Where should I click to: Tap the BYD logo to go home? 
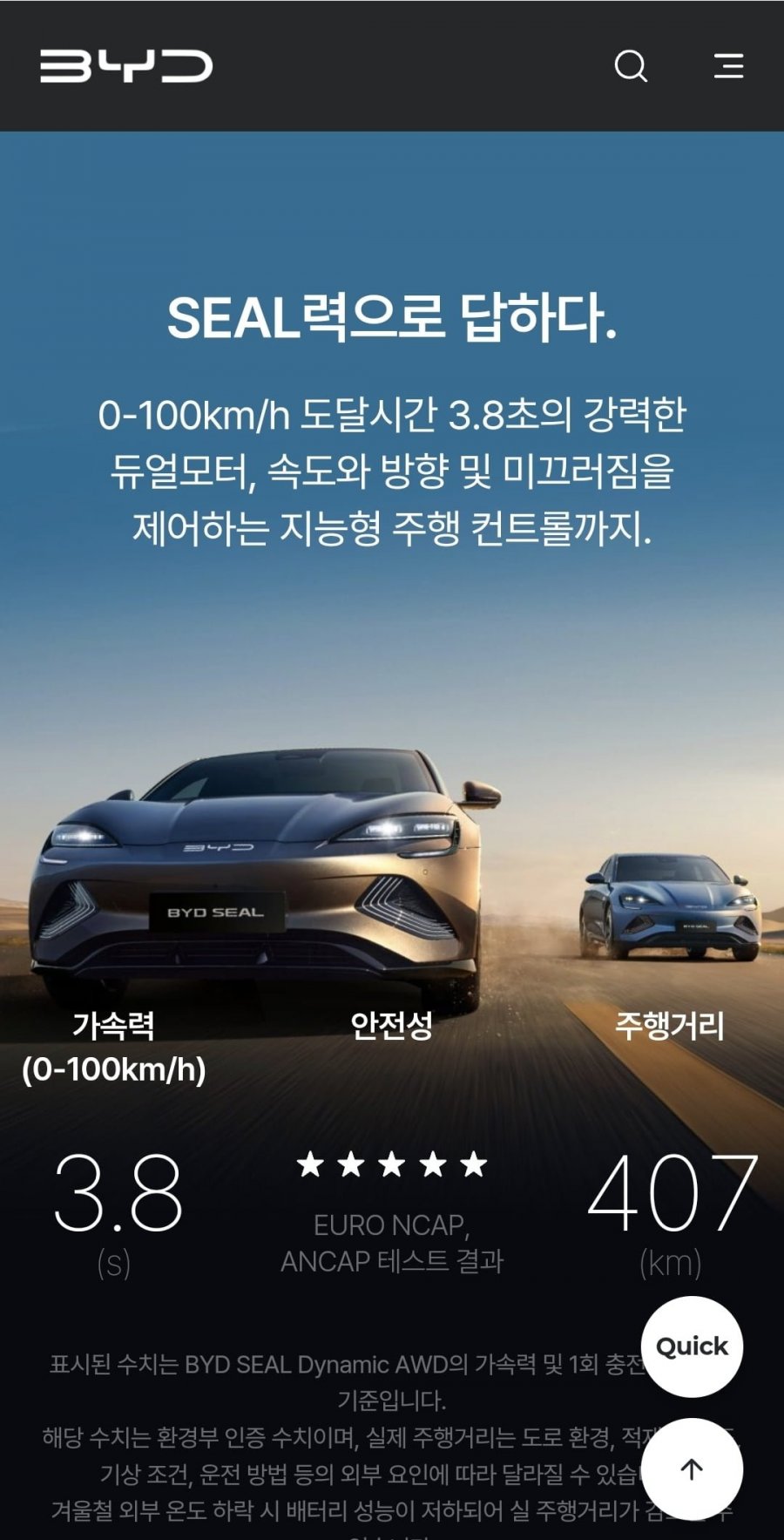[126, 66]
